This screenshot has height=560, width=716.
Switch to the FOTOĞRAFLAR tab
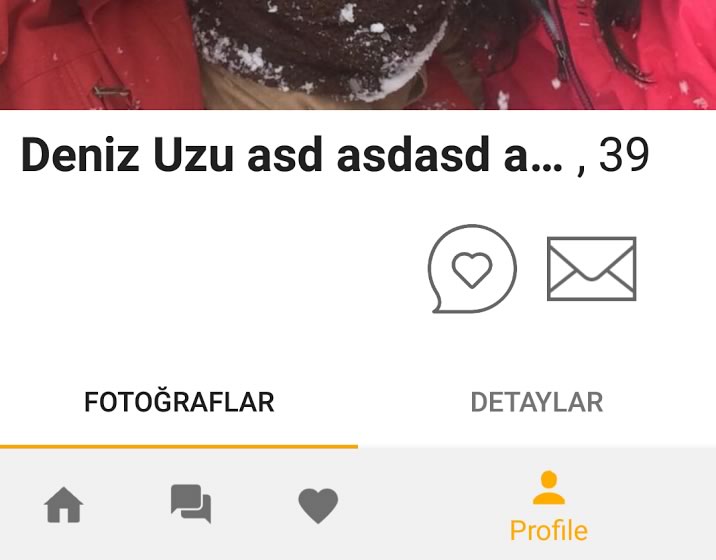pyautogui.click(x=179, y=403)
